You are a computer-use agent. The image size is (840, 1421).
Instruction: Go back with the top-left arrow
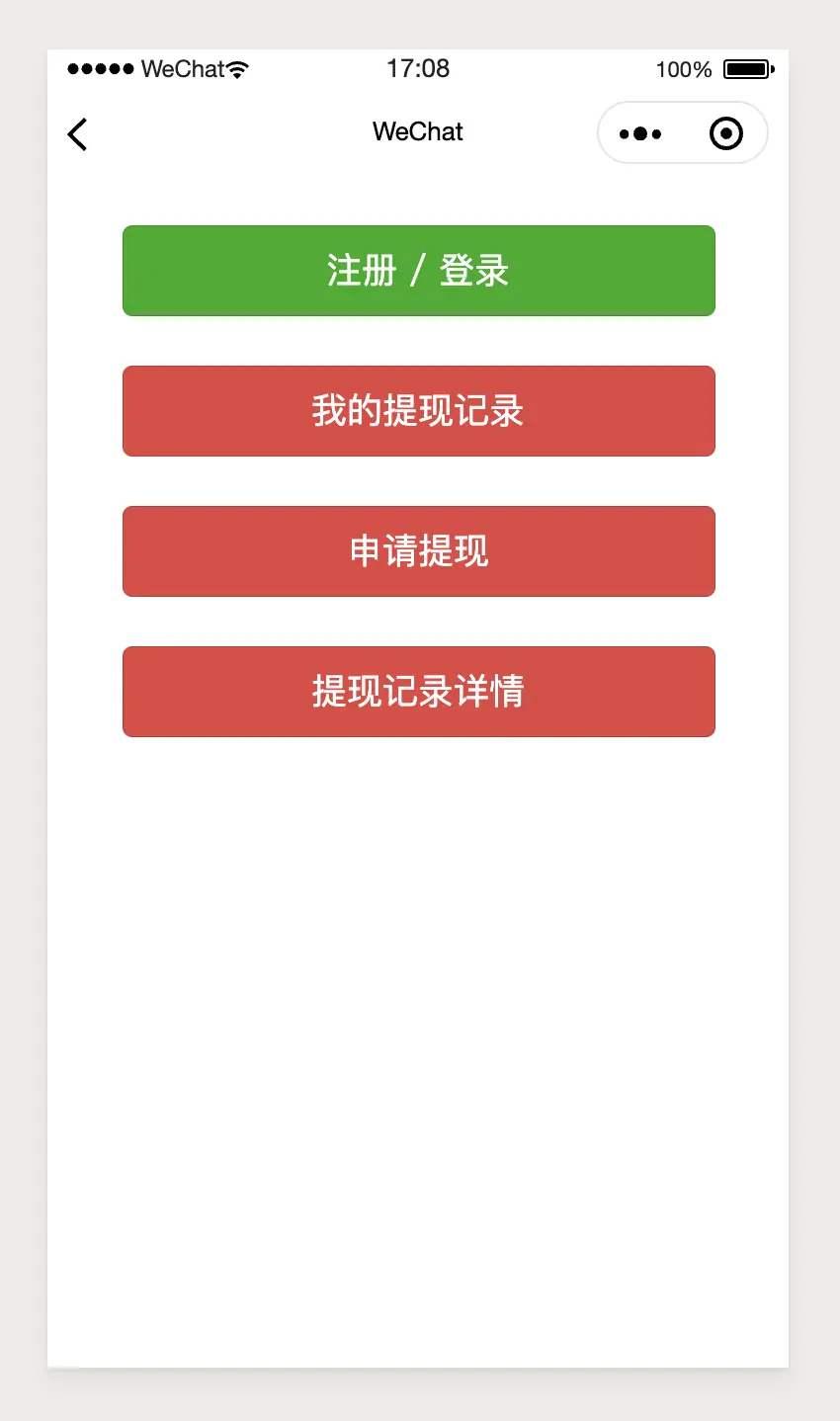[77, 133]
